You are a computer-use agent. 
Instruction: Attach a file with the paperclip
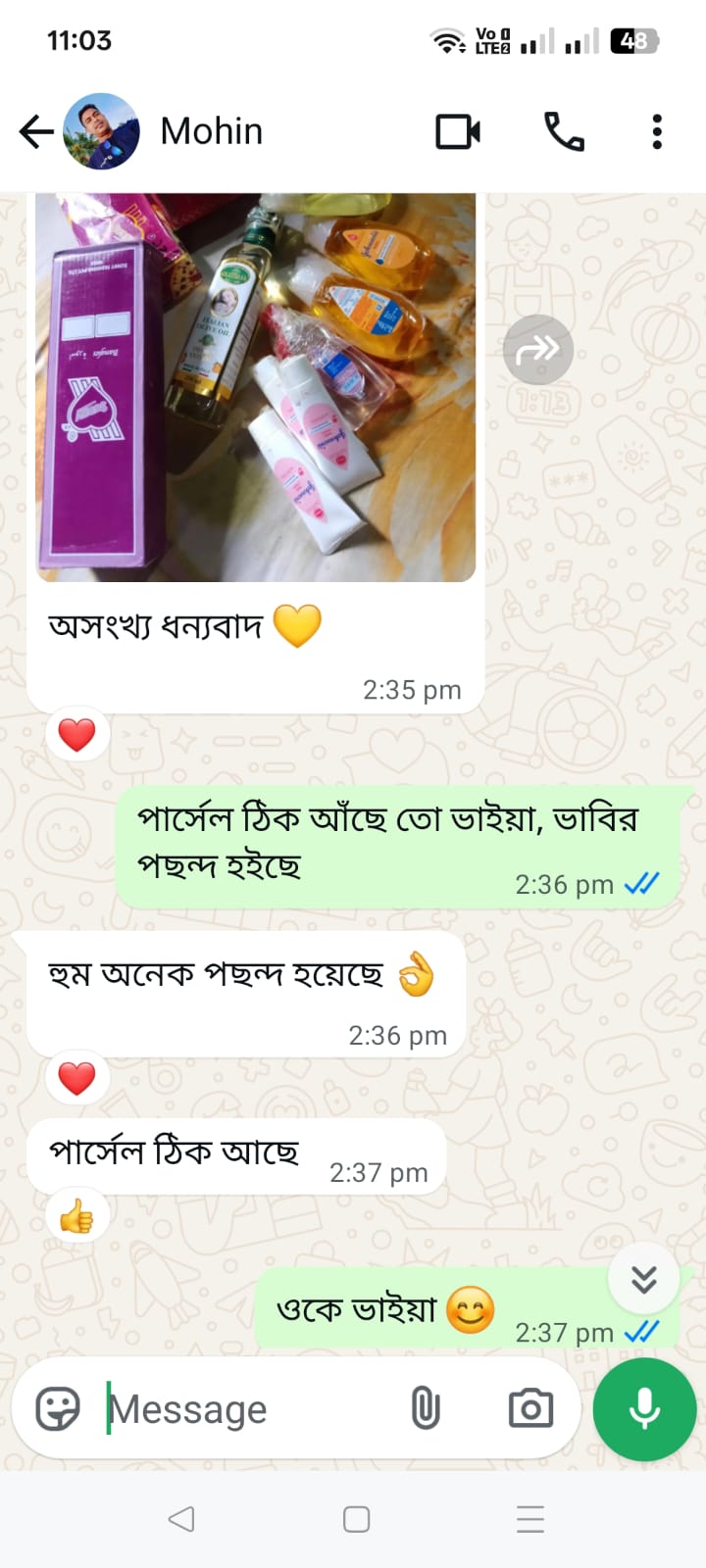click(x=425, y=1409)
